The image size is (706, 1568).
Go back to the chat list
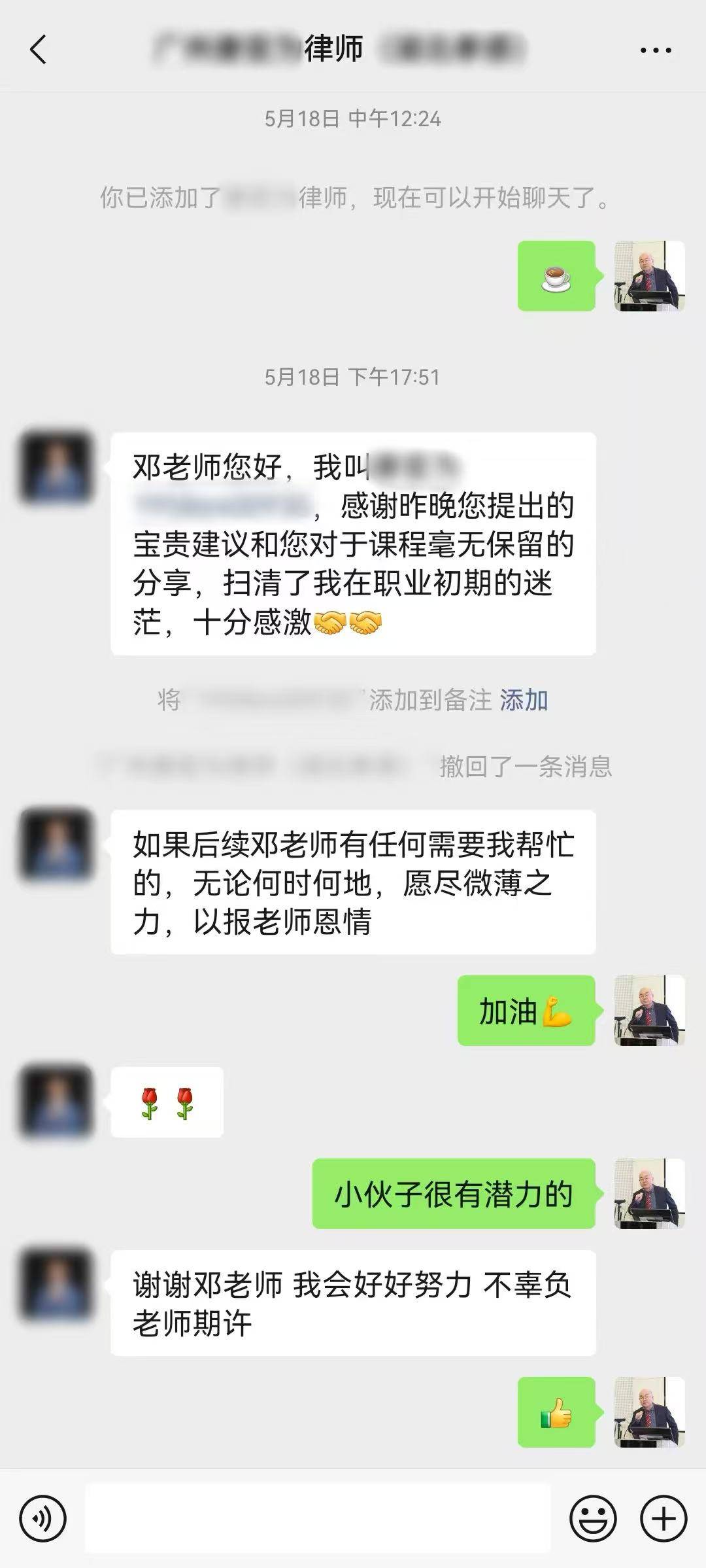pos(38,50)
